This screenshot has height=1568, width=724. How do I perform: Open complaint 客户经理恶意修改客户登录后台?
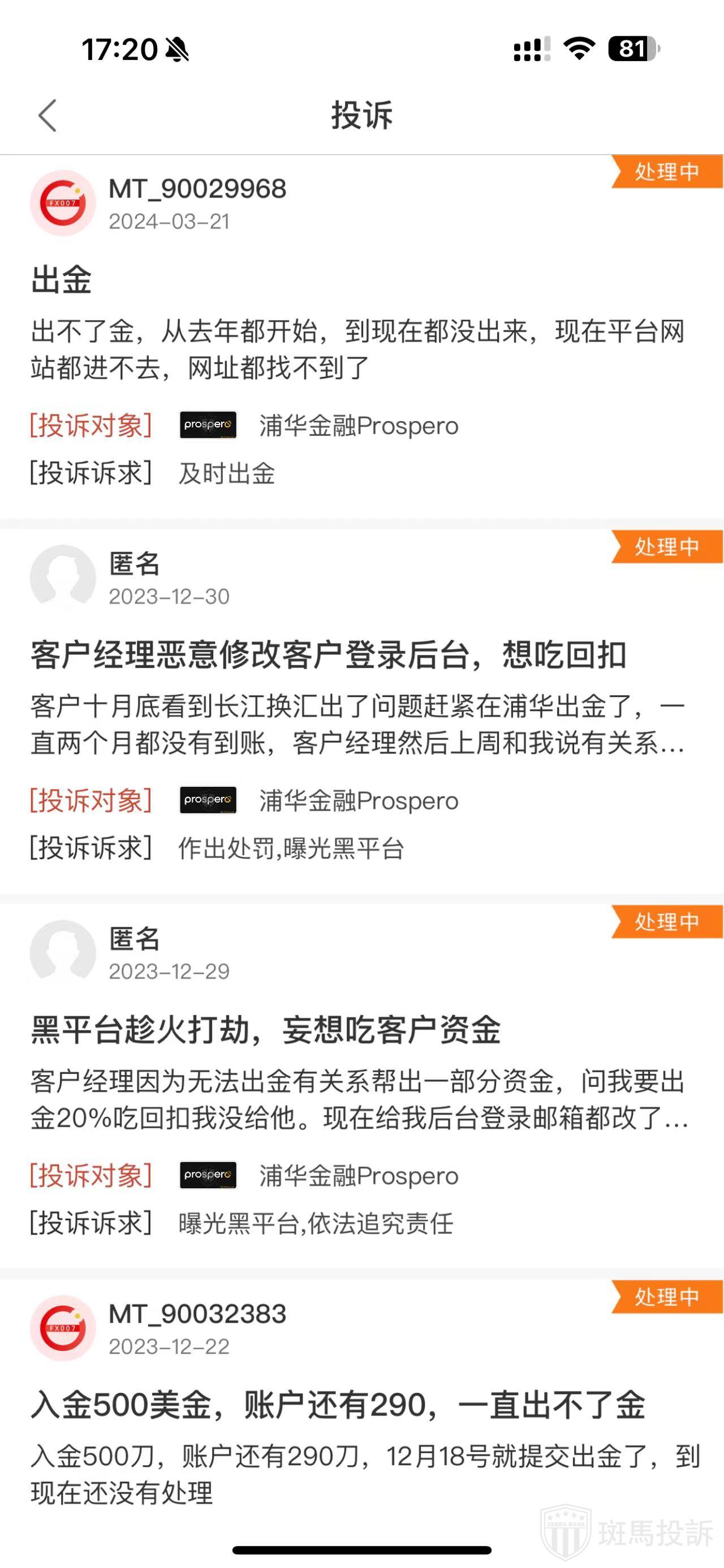pos(327,656)
